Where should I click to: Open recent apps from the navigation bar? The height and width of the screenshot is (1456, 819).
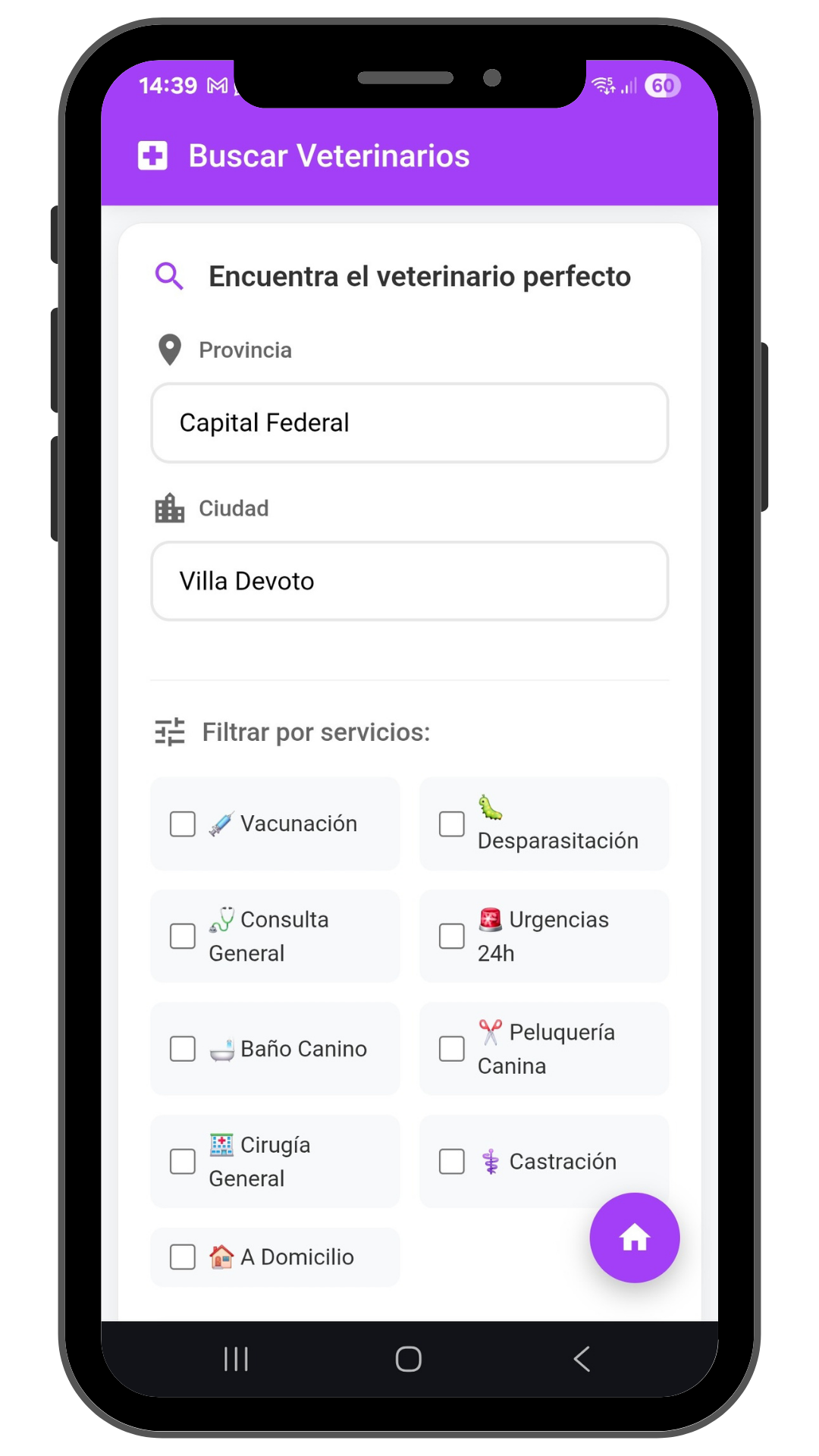click(x=236, y=1359)
